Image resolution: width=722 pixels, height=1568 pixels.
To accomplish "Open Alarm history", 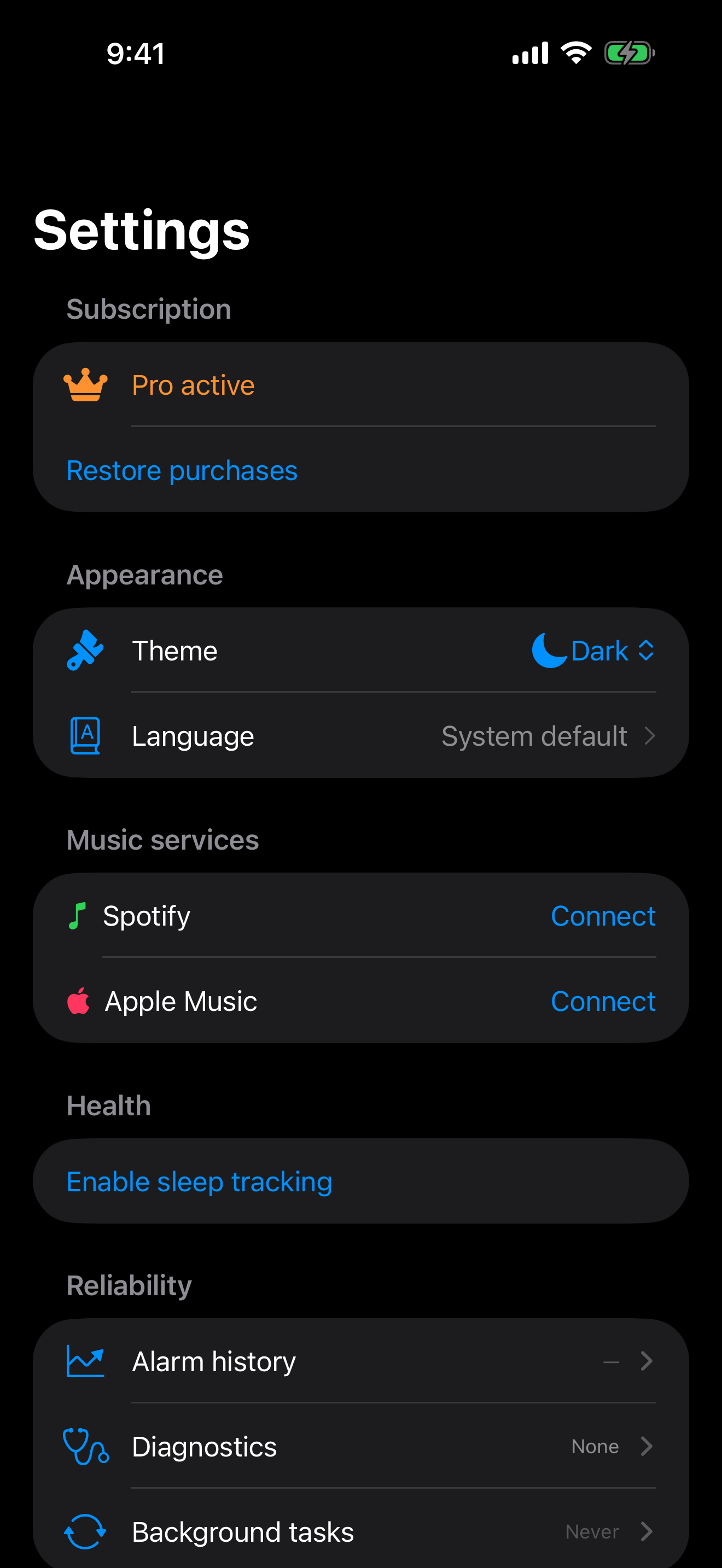I will (360, 1361).
